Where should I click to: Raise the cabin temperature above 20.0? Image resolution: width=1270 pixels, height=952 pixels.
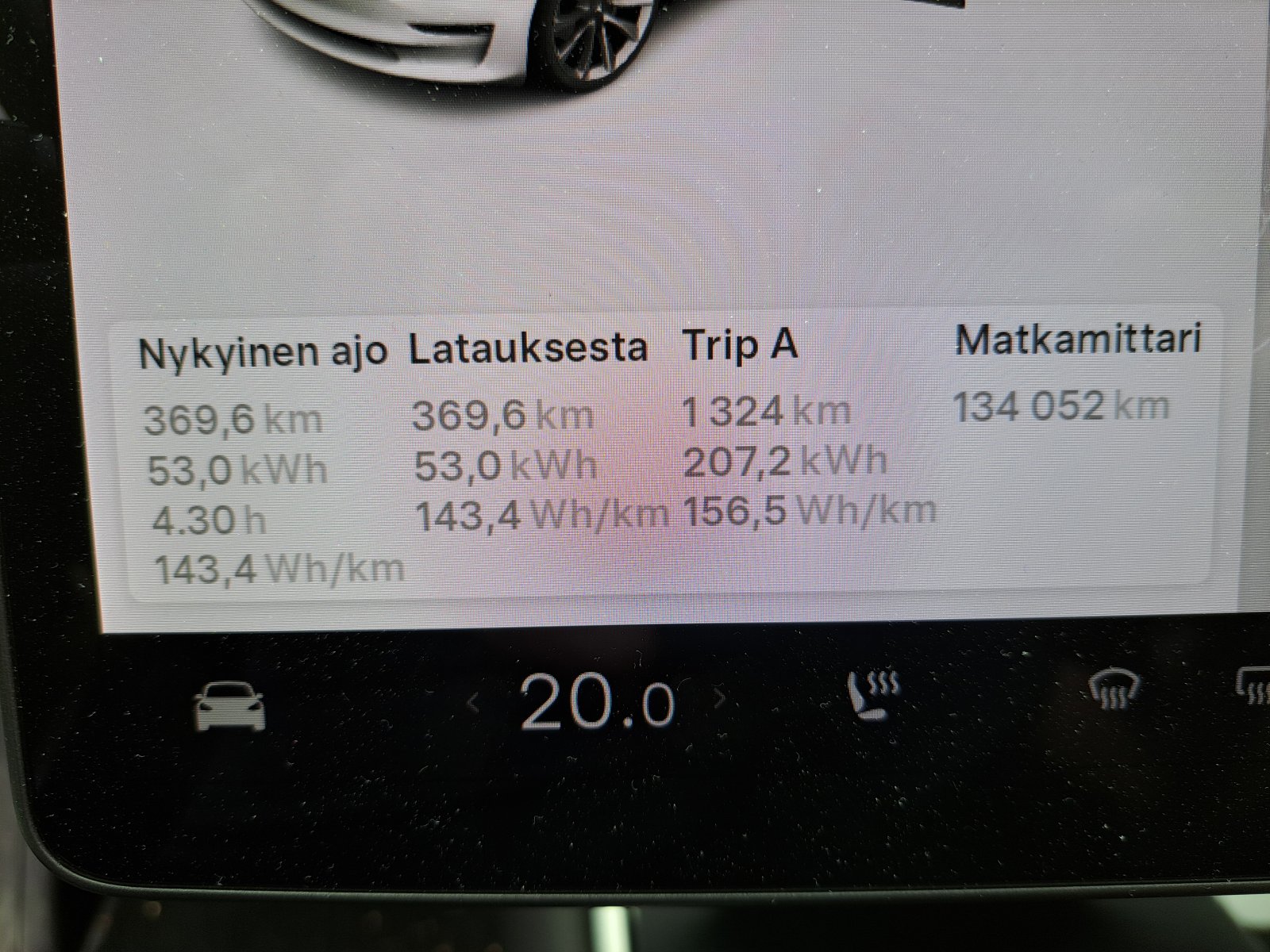point(720,697)
